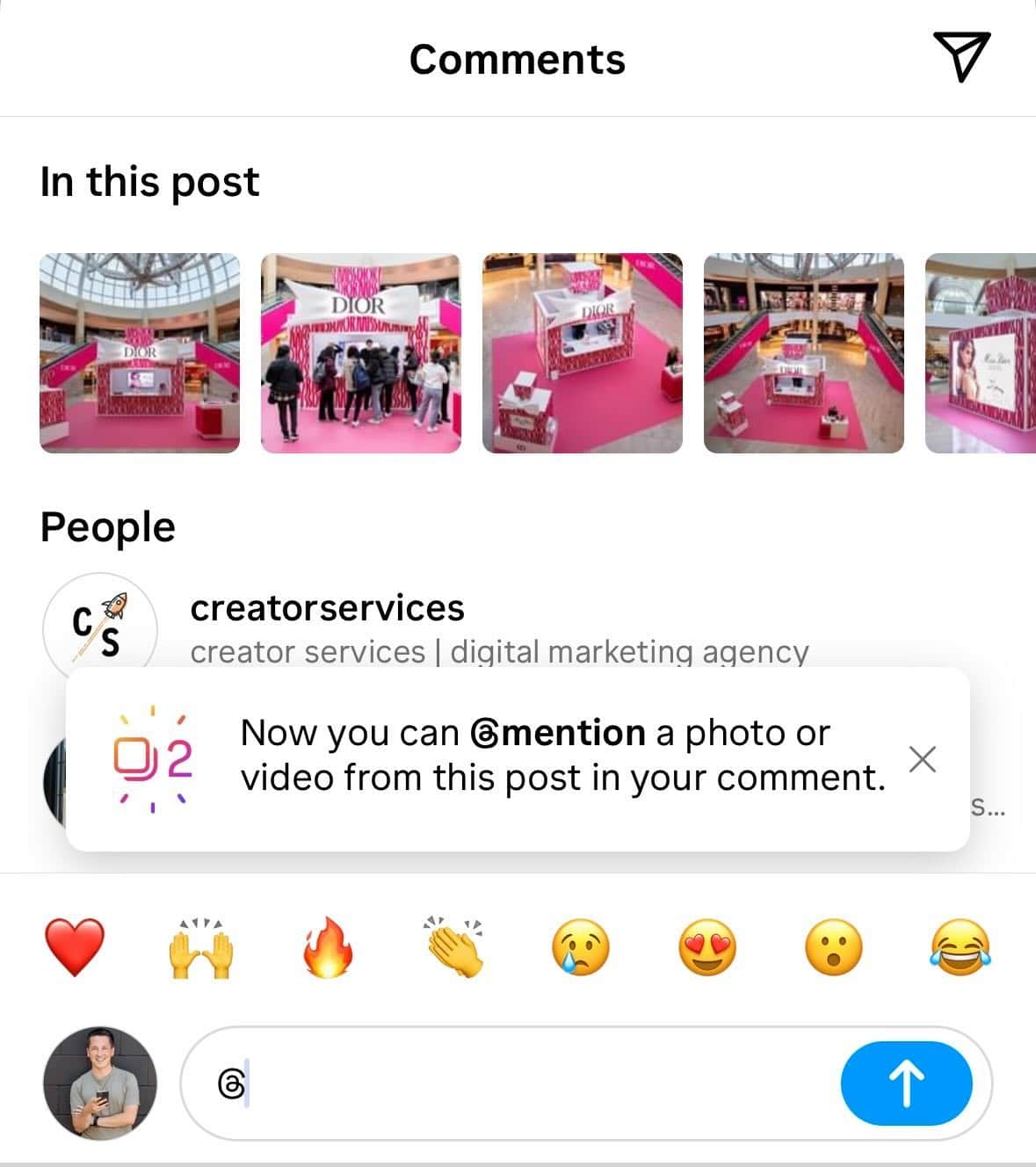Select the red heart quick reaction
Image resolution: width=1036 pixels, height=1167 pixels.
point(74,946)
